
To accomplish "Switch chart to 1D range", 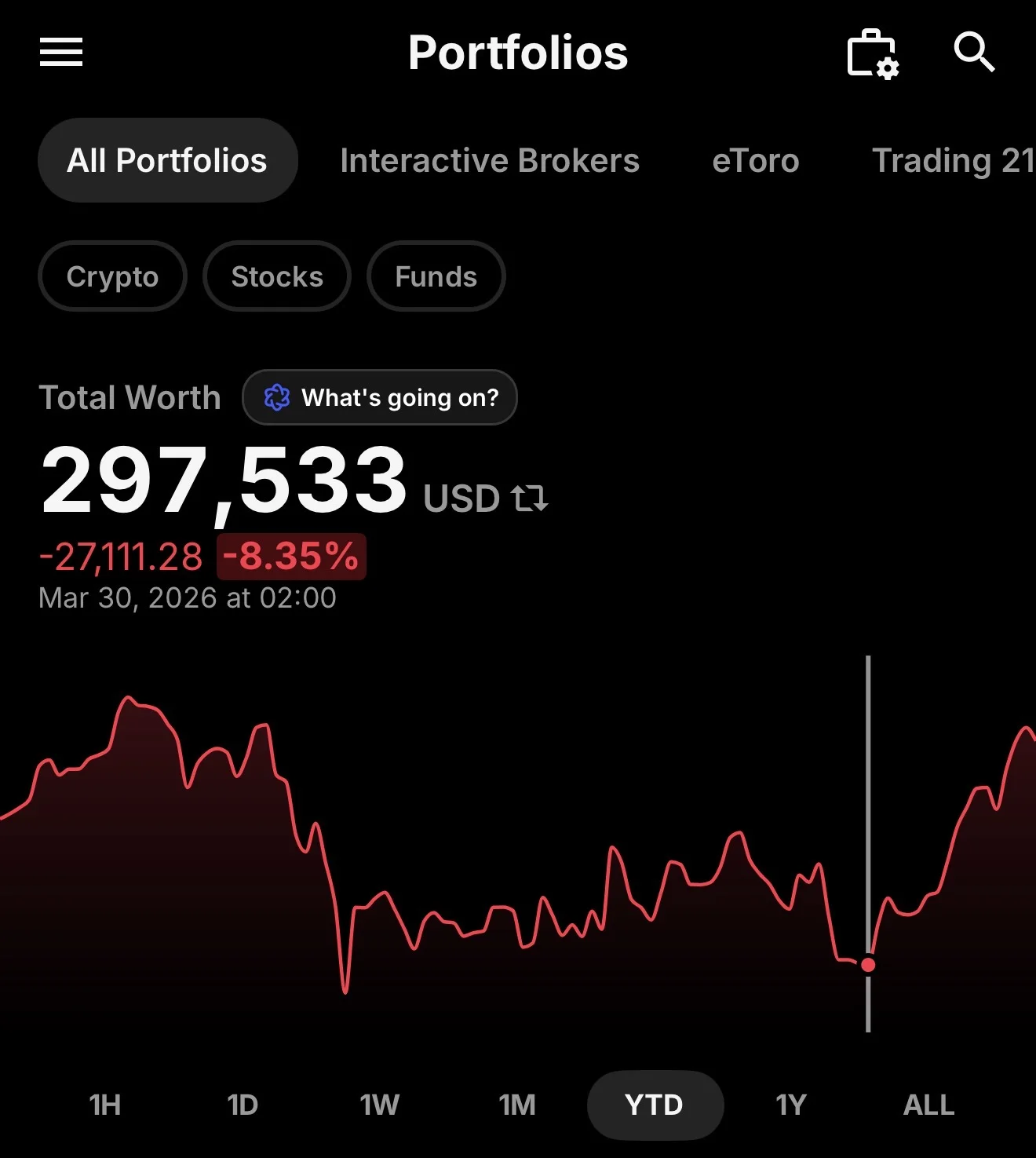I will coord(243,1105).
